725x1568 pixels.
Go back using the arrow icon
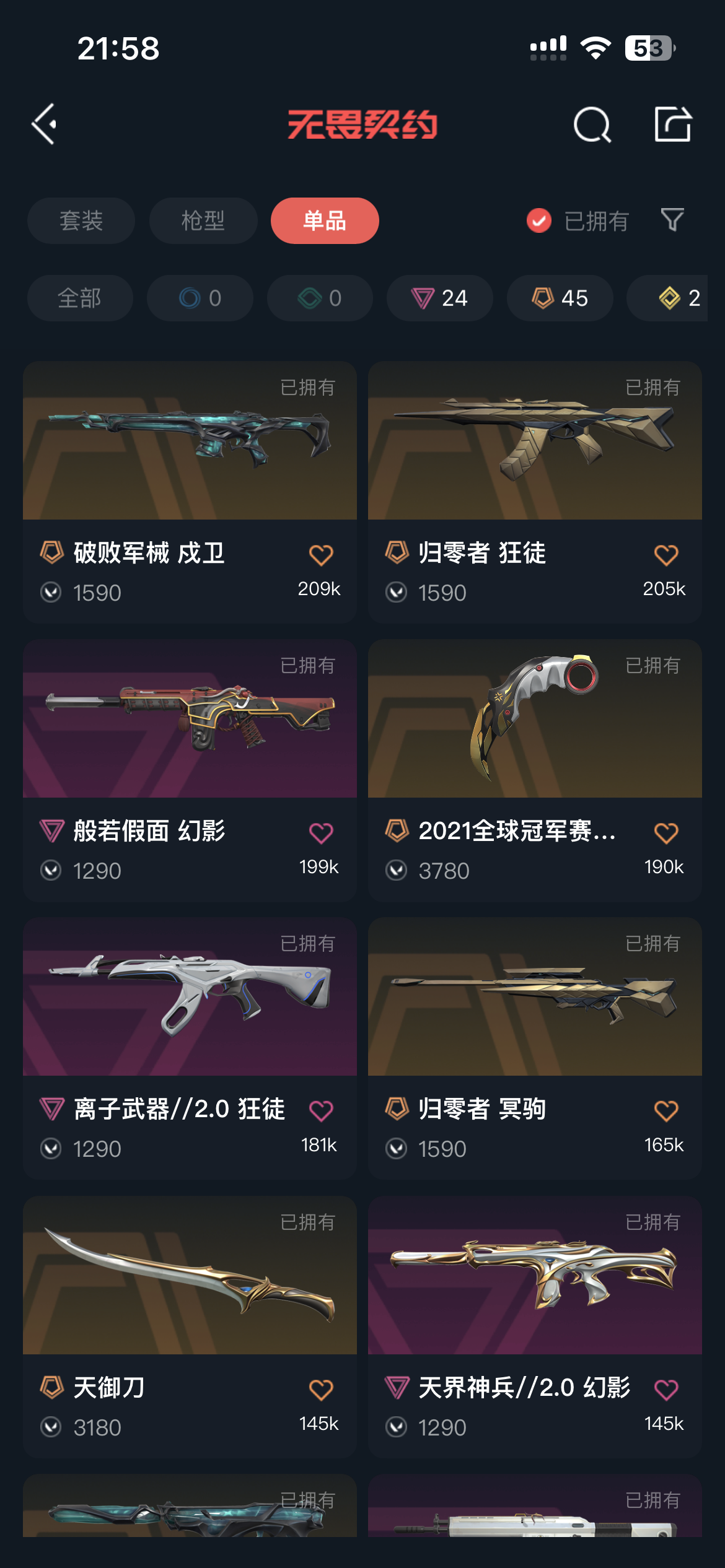(x=45, y=124)
